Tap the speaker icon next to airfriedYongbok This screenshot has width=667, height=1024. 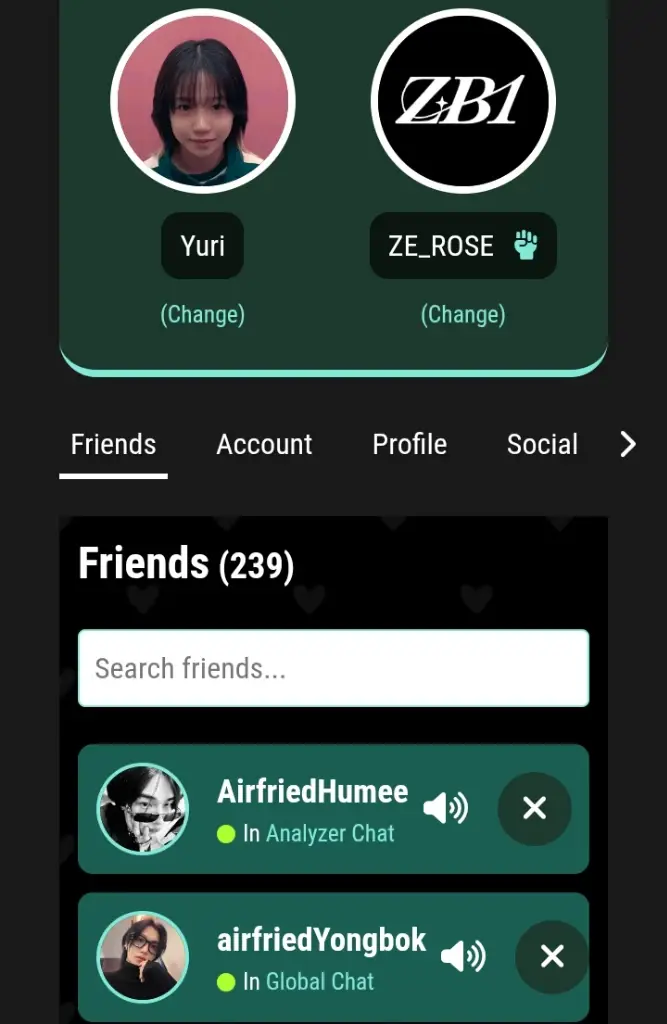463,957
